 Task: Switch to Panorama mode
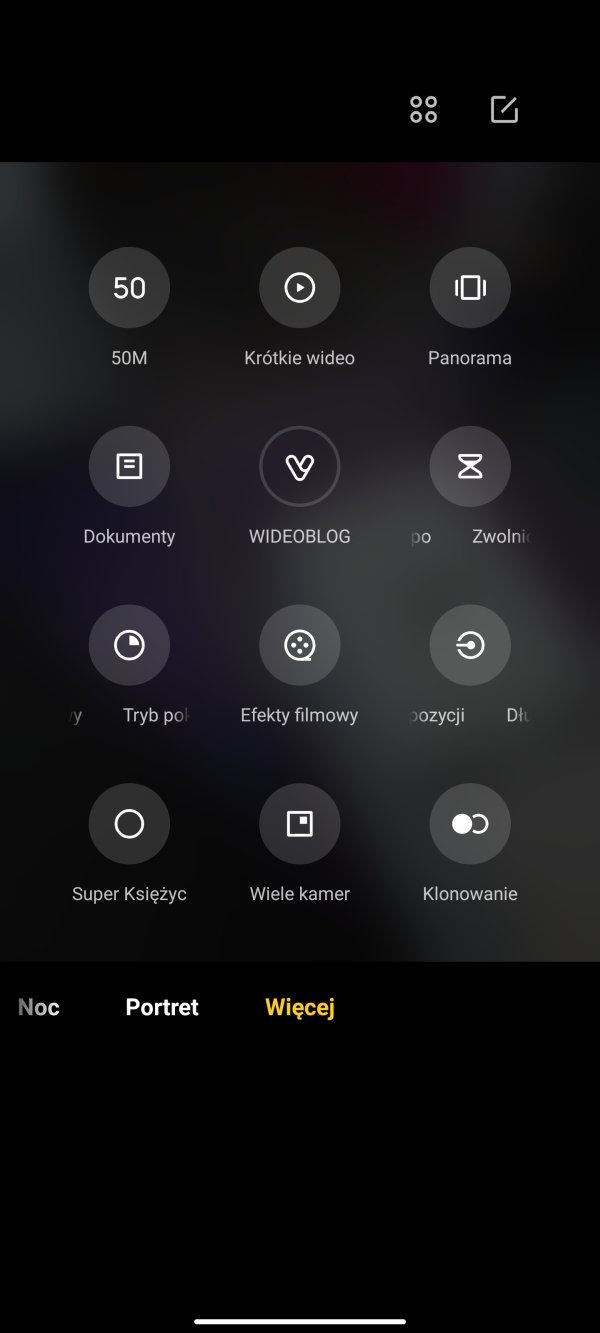pos(470,288)
